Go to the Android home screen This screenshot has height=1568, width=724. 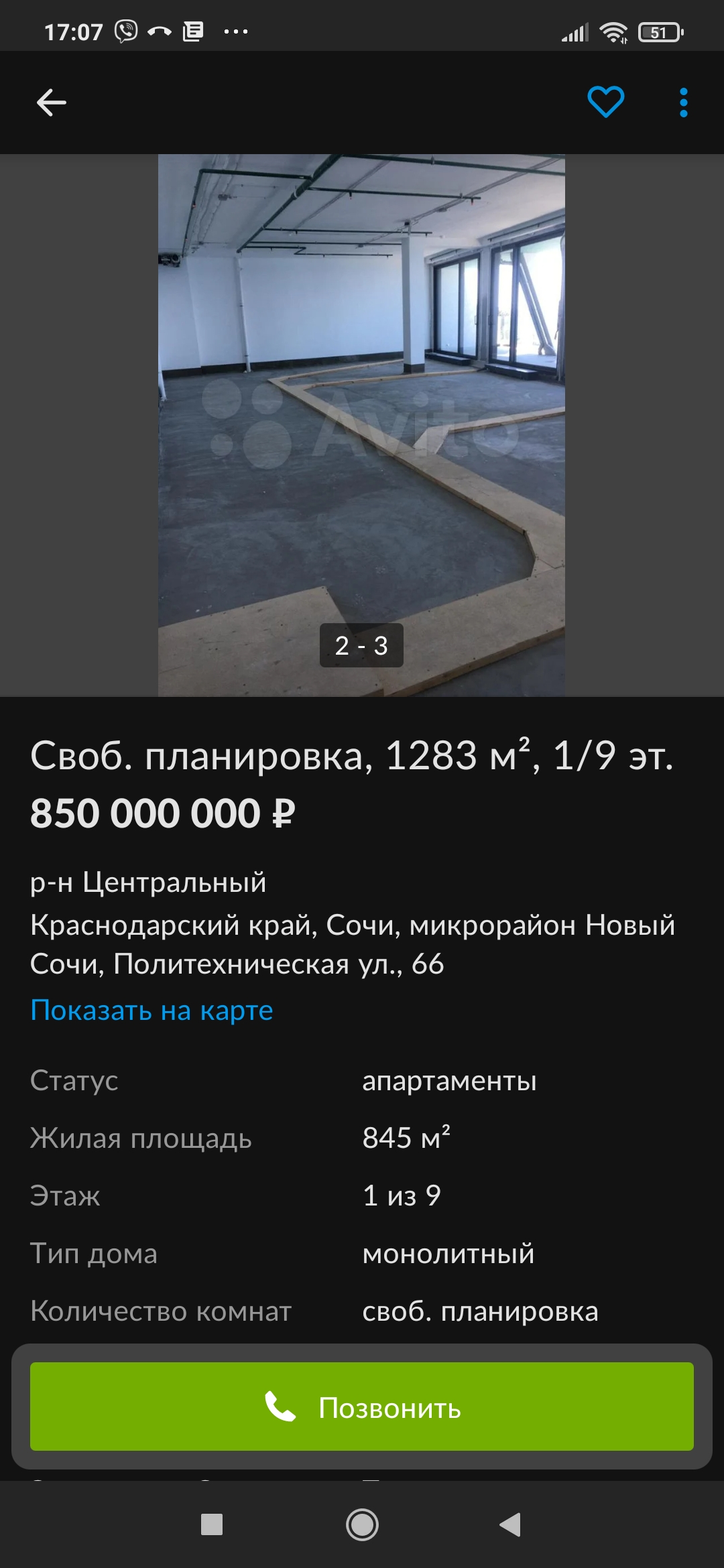[x=362, y=1524]
